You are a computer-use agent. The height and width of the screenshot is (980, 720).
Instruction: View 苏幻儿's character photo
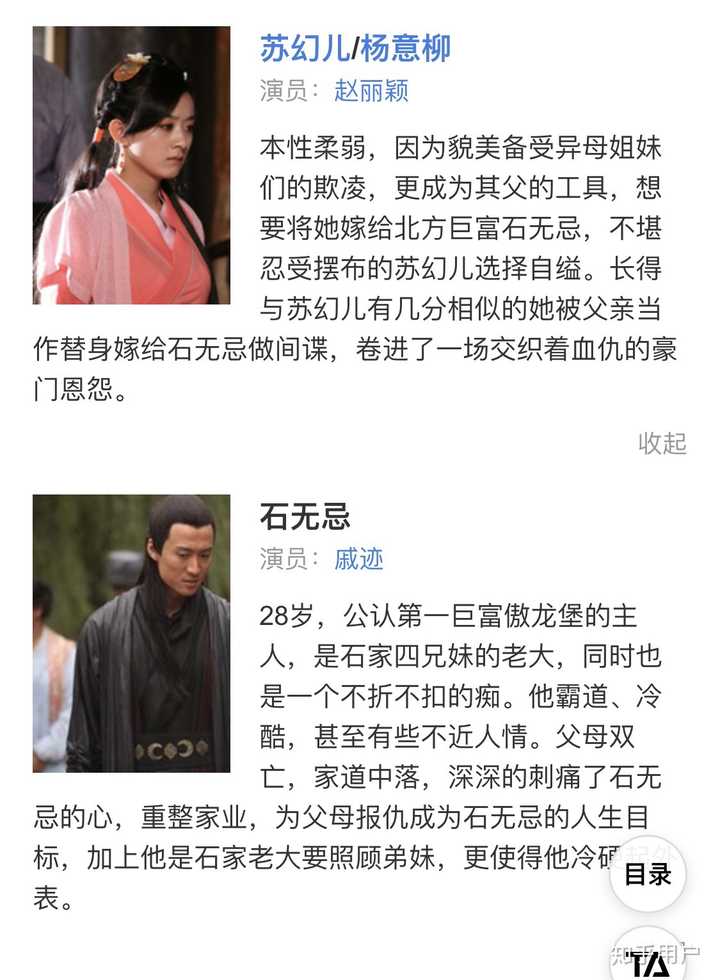tap(131, 165)
